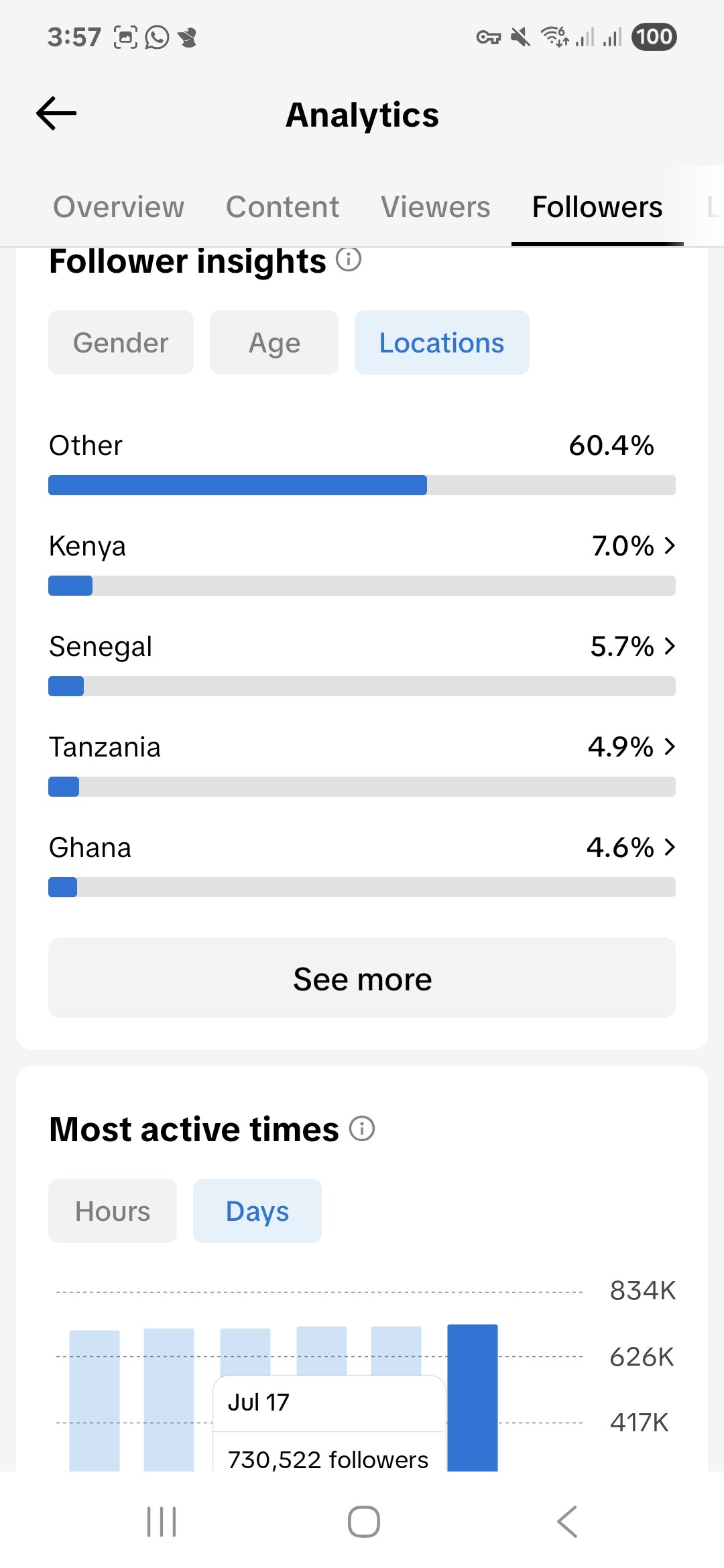
Task: Open recent apps from navigation bar
Action: [x=162, y=1521]
